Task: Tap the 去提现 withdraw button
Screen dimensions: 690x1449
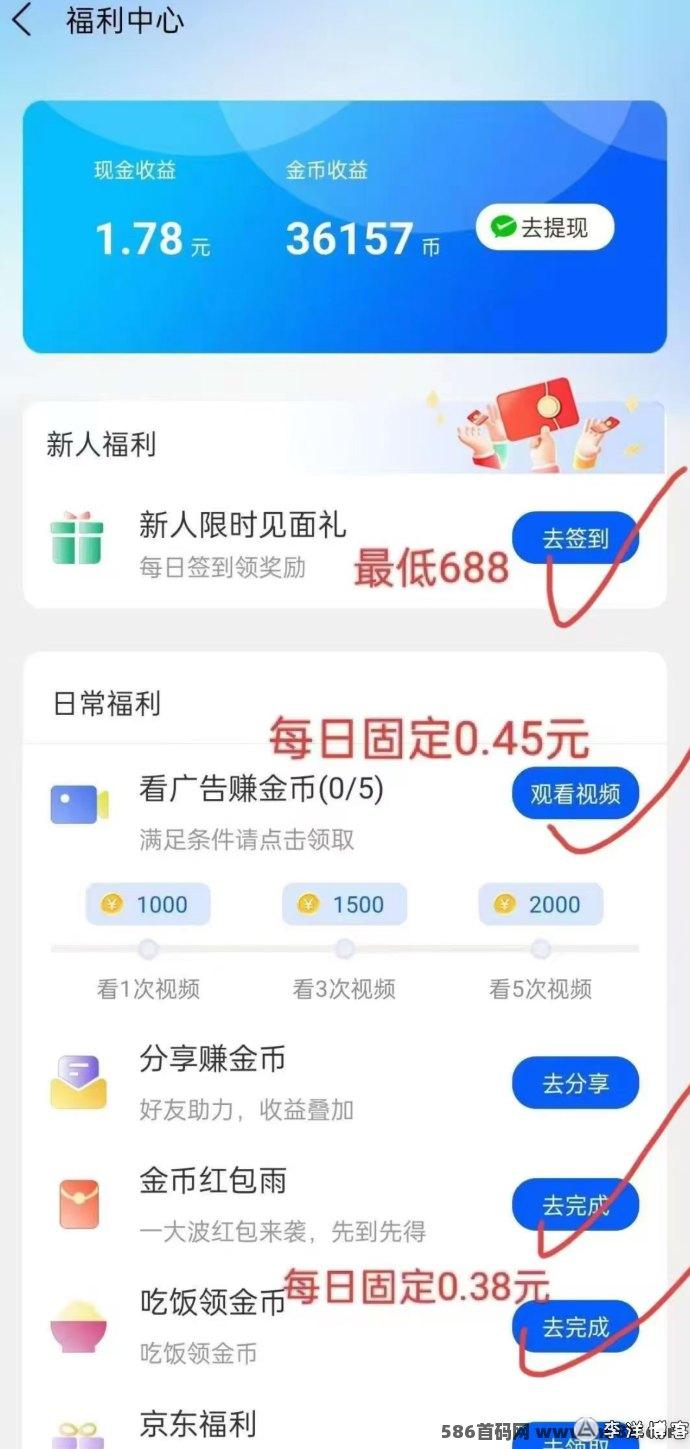Action: (544, 229)
